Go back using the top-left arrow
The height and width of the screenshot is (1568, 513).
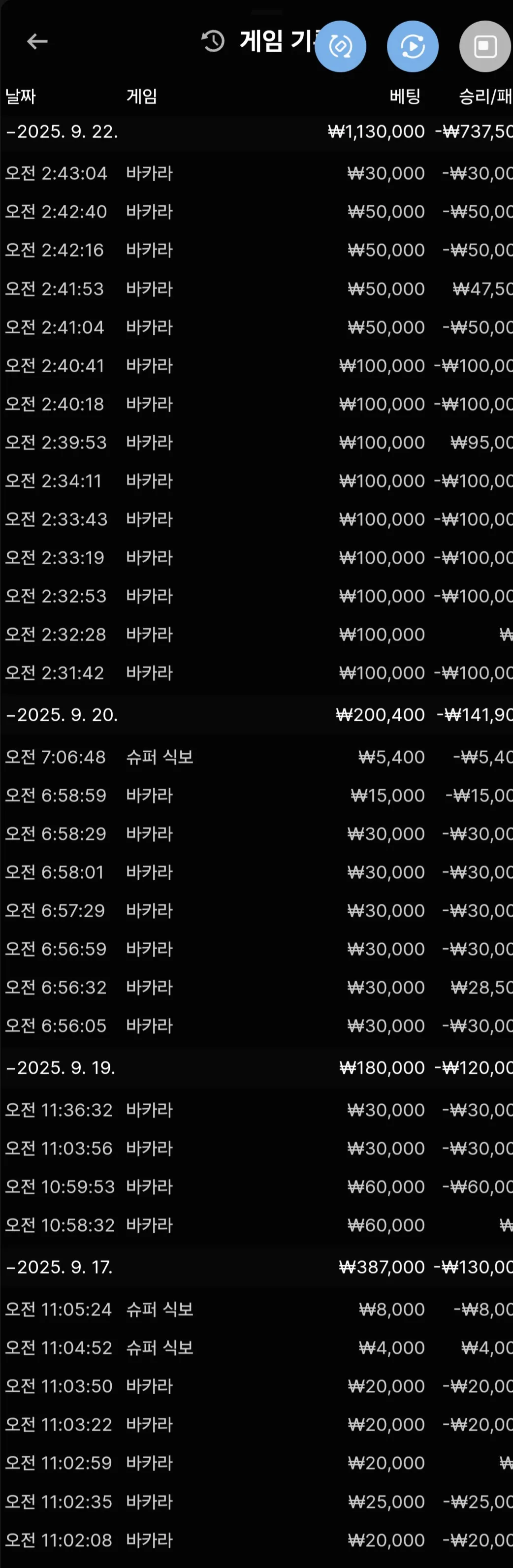pos(37,41)
